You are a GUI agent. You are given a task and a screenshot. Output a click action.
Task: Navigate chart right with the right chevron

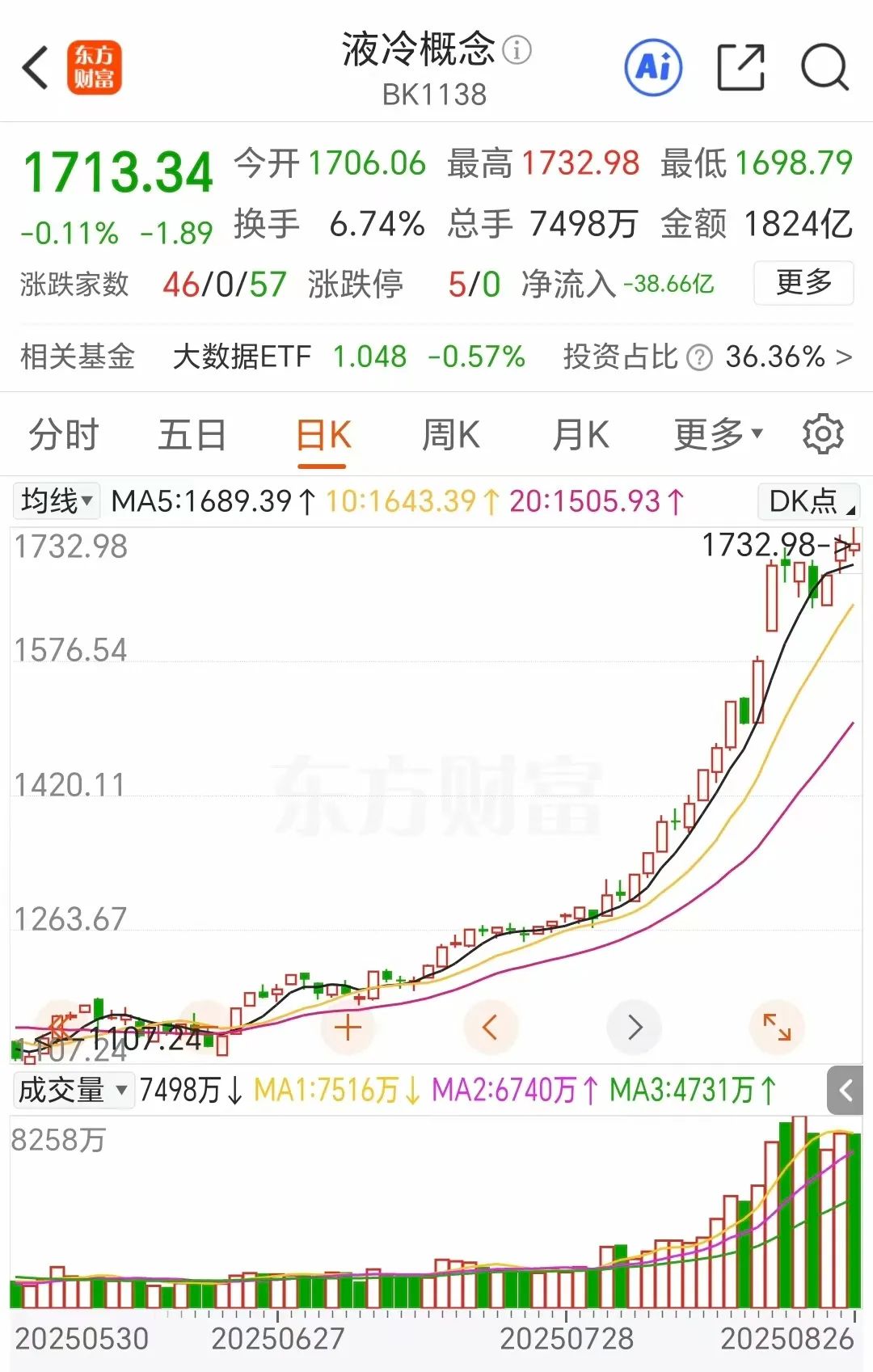tap(634, 1028)
